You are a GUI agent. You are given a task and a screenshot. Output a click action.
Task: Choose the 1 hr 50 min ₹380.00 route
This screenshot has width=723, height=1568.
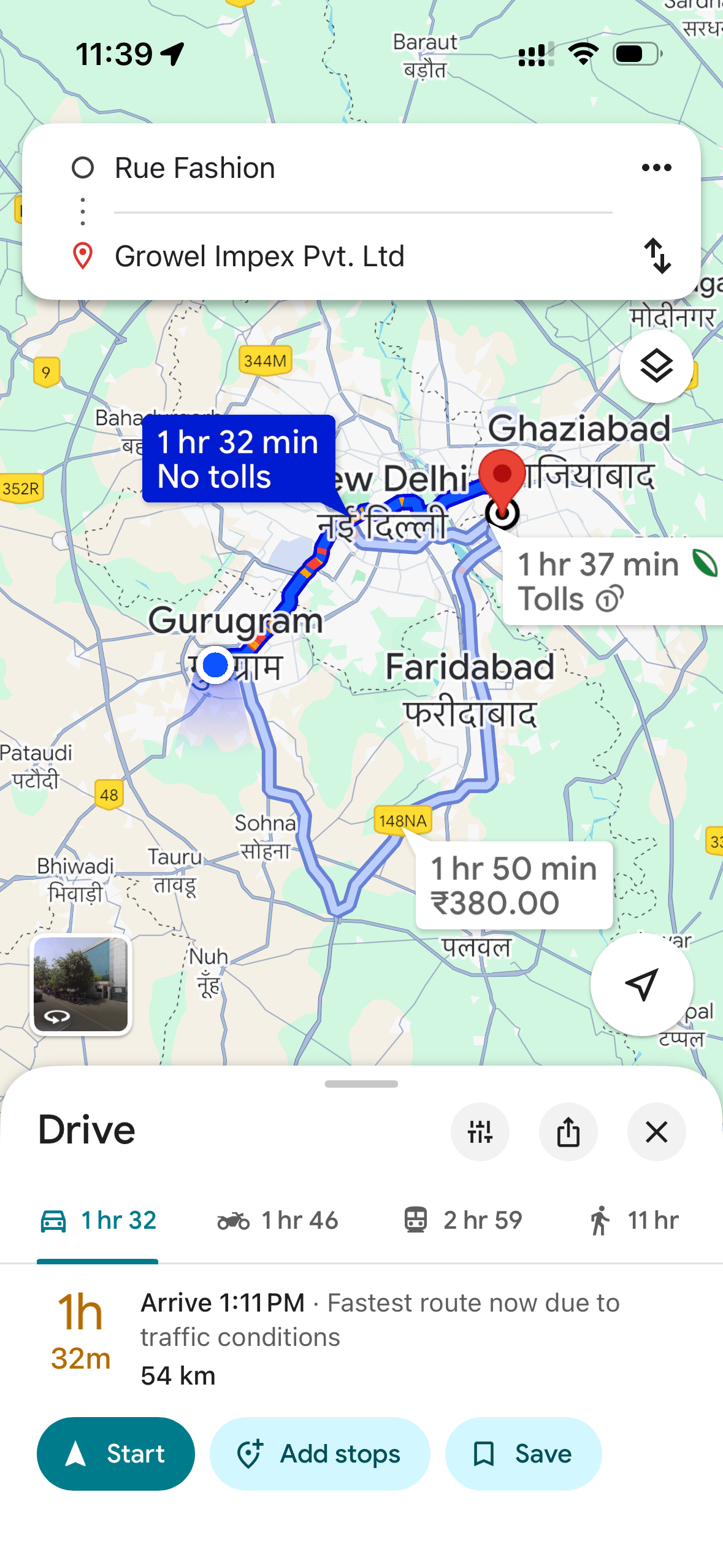(514, 885)
